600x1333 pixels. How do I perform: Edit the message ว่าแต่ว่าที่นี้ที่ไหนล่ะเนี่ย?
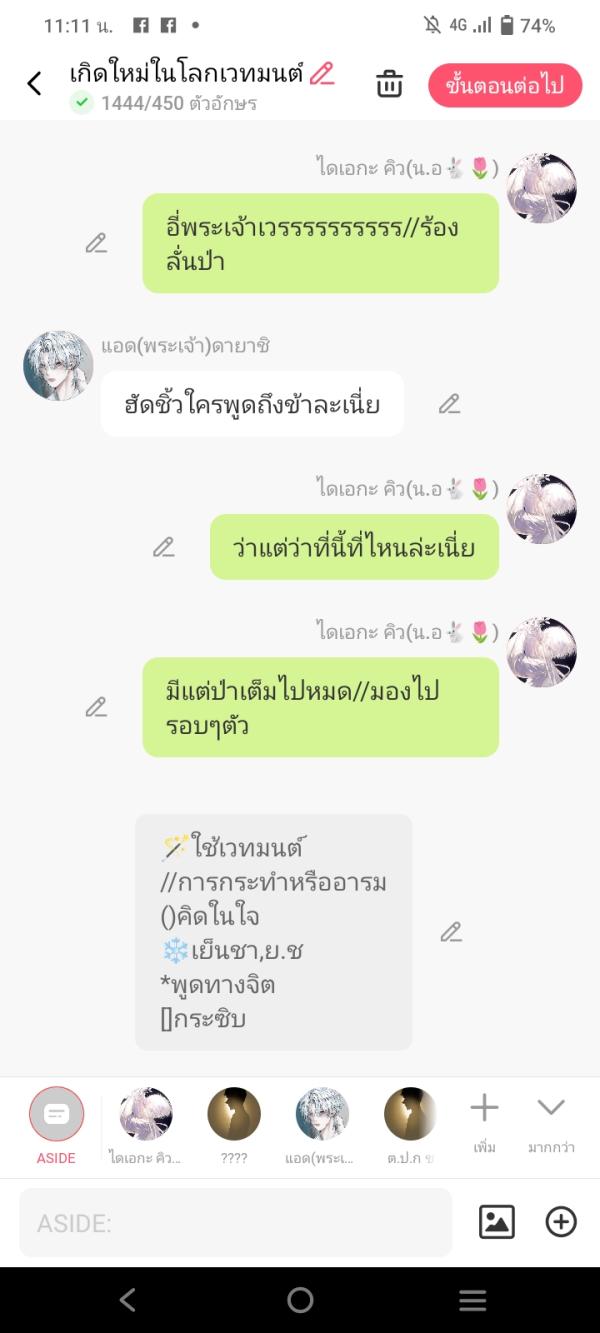point(164,547)
